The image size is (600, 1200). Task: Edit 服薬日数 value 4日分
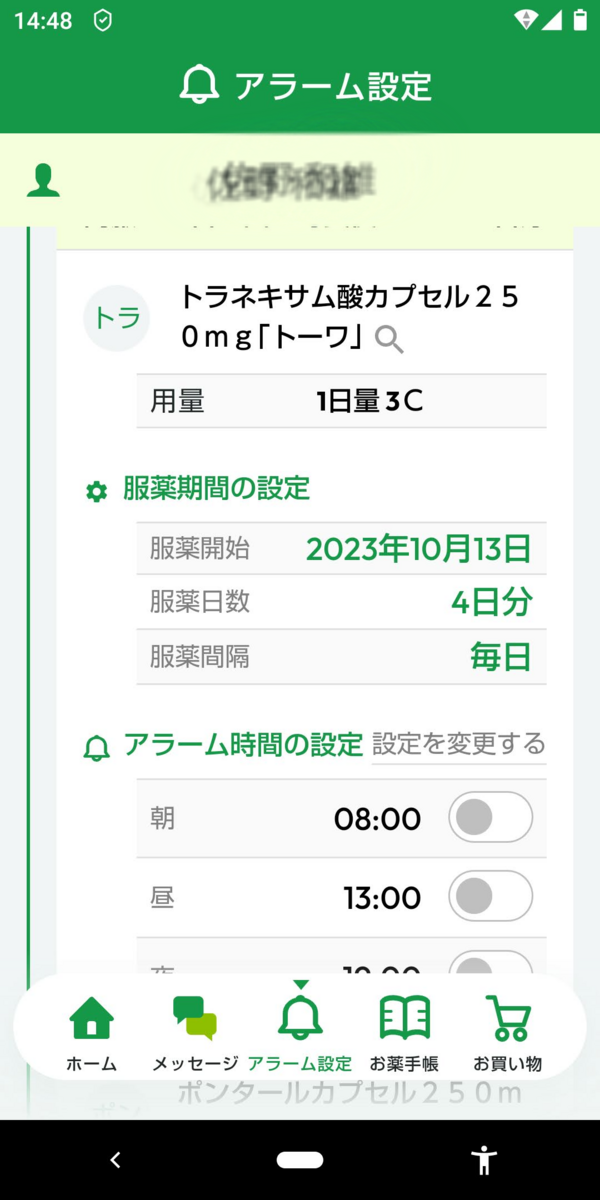(491, 602)
